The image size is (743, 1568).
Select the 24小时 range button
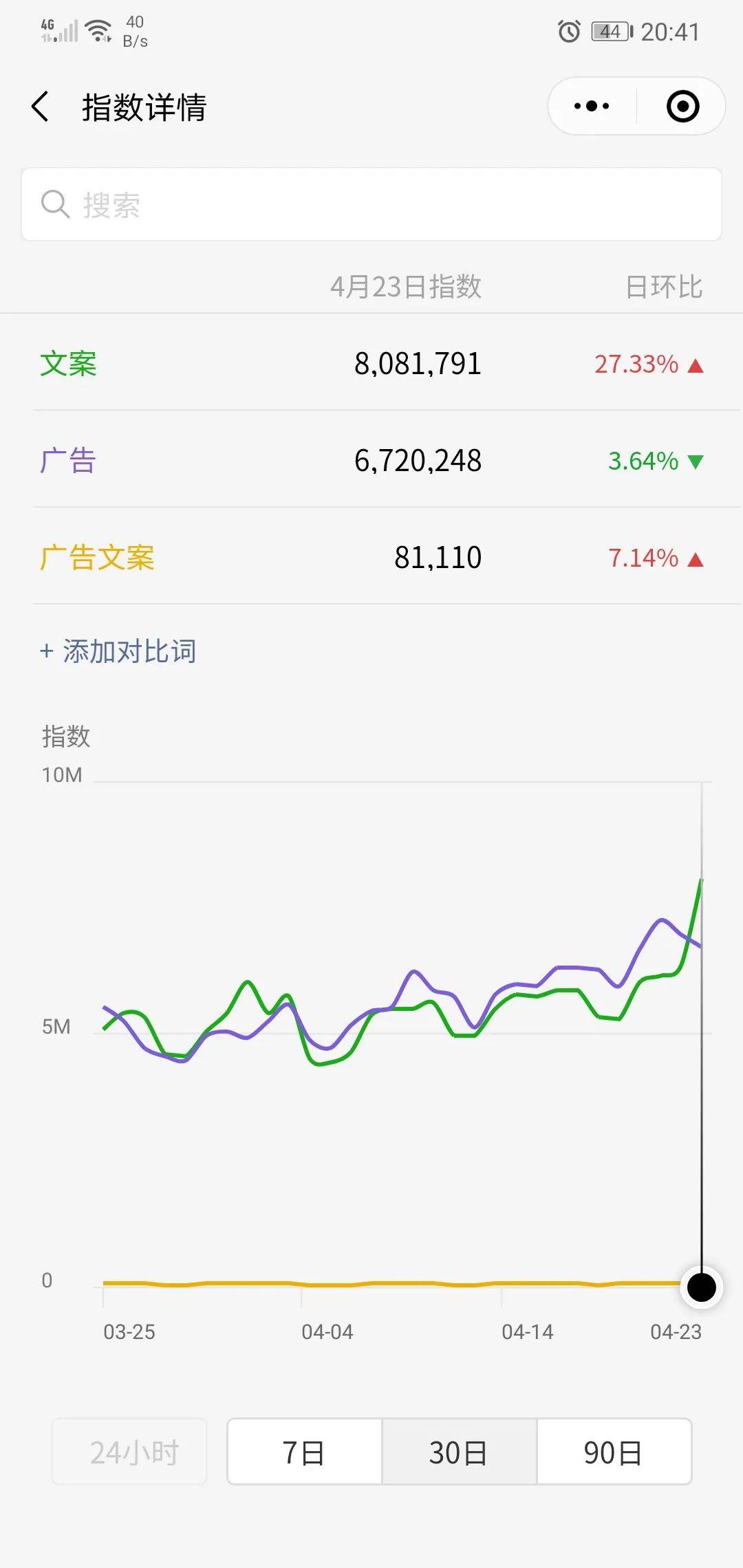131,1452
